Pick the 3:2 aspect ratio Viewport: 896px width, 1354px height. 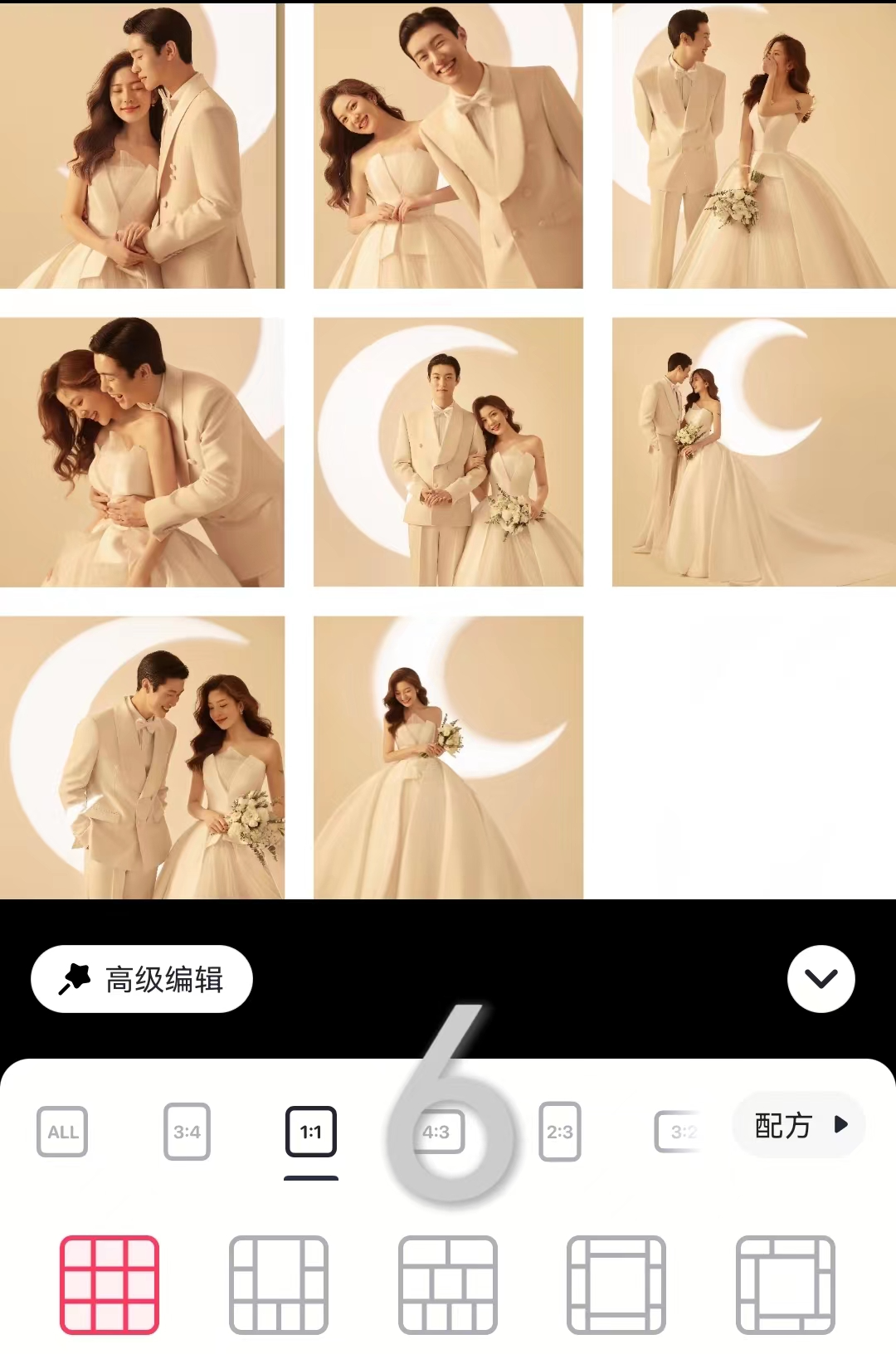(x=680, y=1132)
